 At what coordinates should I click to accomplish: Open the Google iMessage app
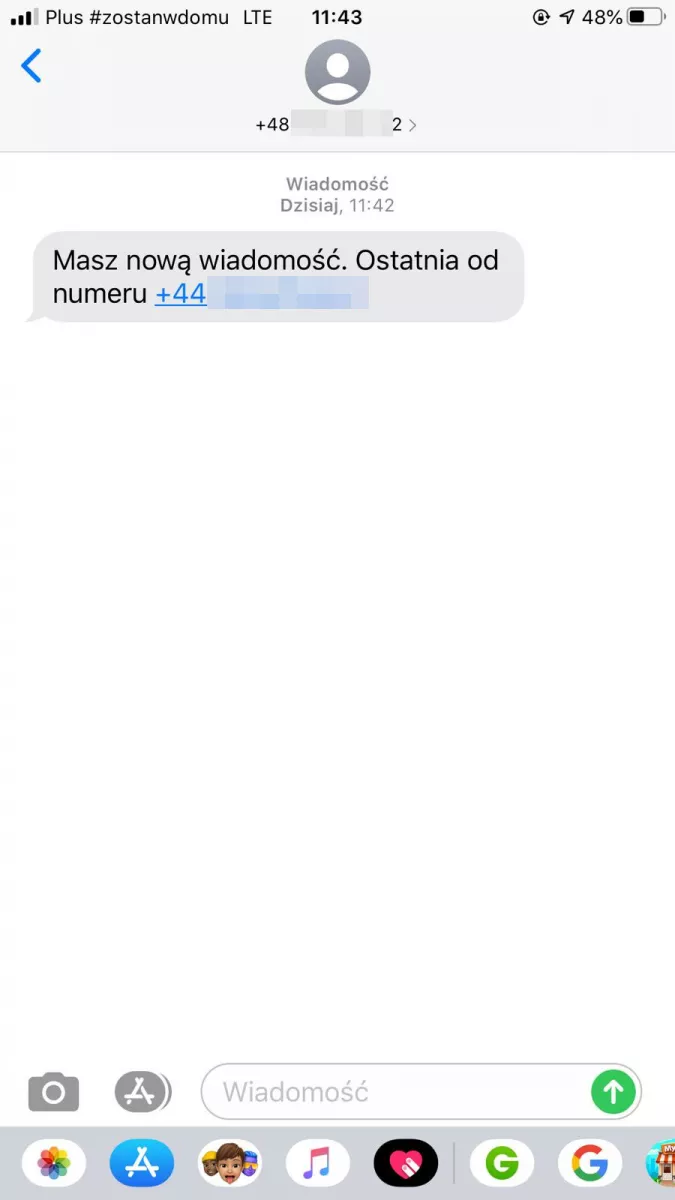(x=590, y=1163)
